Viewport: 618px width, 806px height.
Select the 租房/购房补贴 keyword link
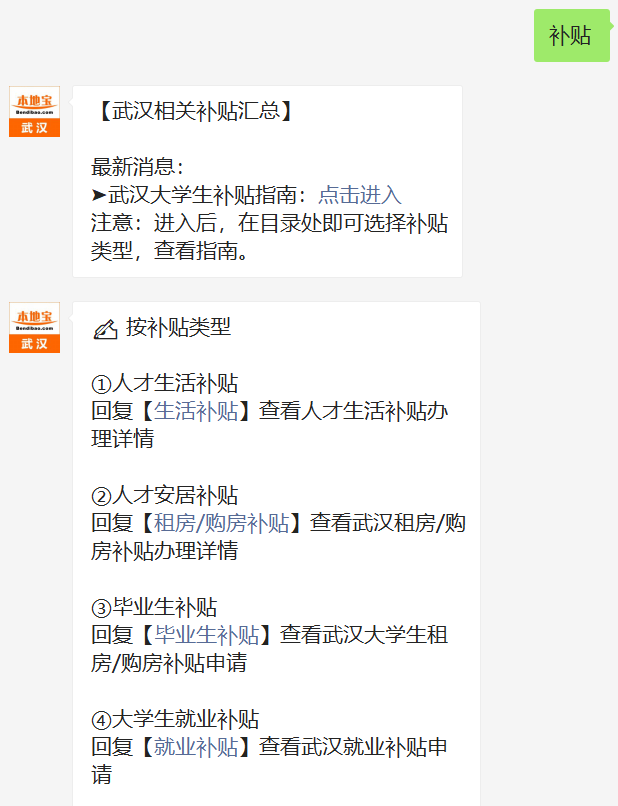coord(221,523)
